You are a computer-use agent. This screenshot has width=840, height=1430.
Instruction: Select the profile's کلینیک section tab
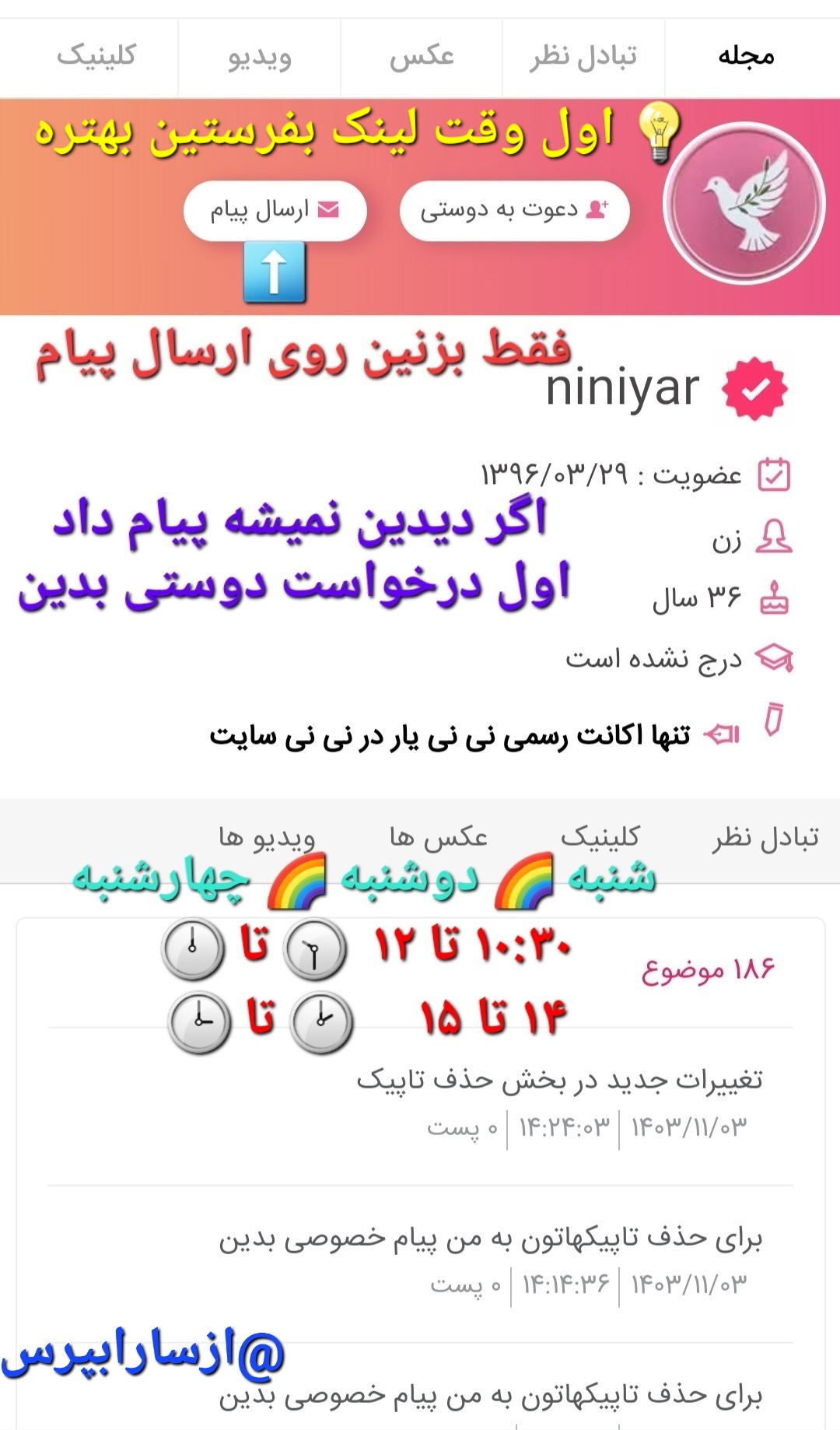(600, 837)
